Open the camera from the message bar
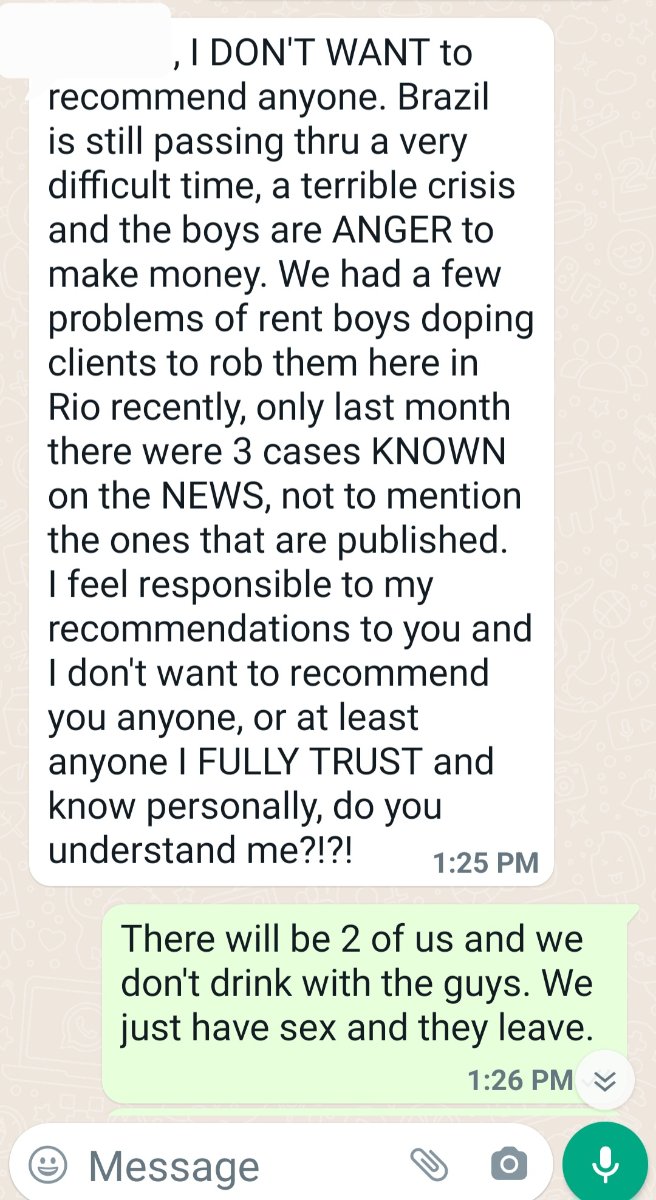The image size is (656, 1200). pos(509,1164)
